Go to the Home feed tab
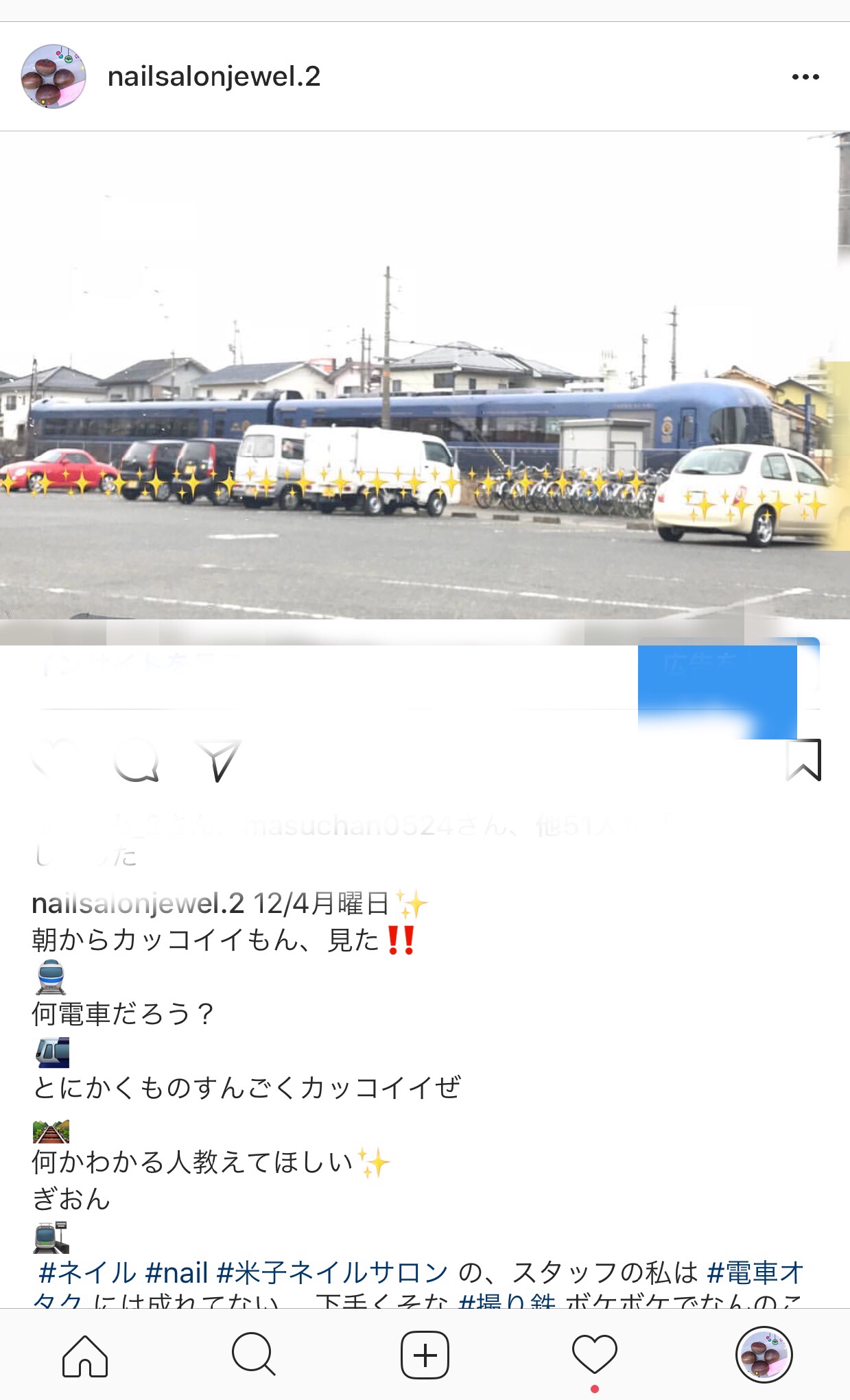 (85, 1355)
